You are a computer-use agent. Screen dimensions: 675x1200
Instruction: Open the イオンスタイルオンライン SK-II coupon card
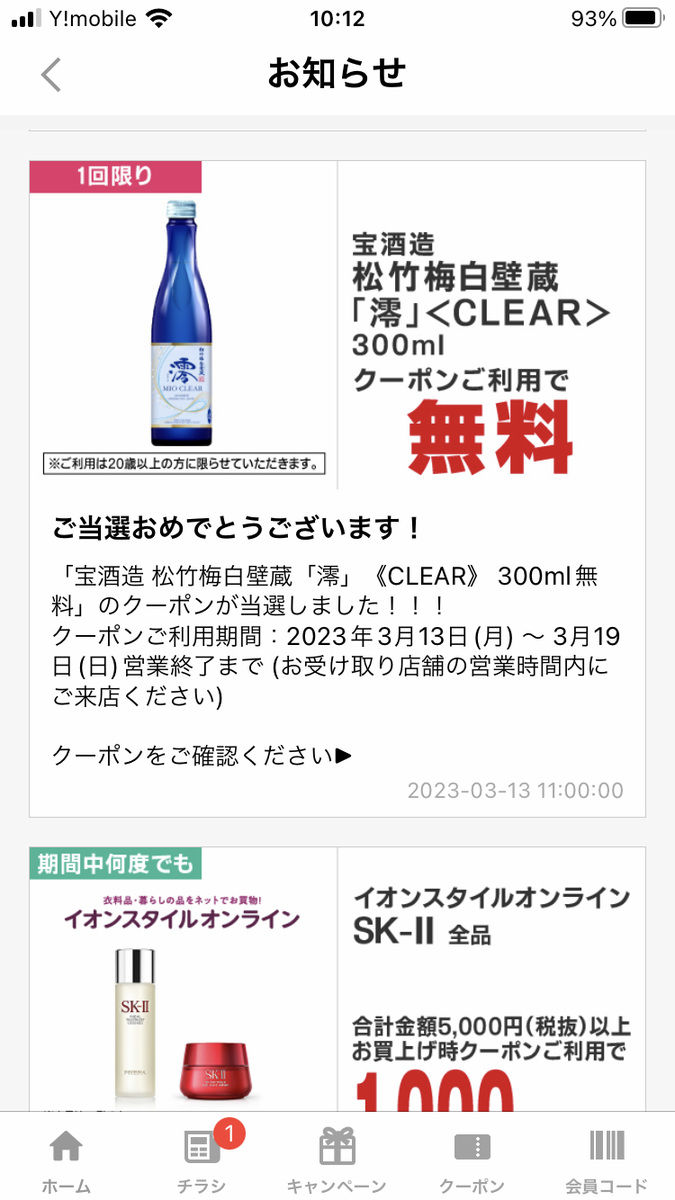click(337, 979)
